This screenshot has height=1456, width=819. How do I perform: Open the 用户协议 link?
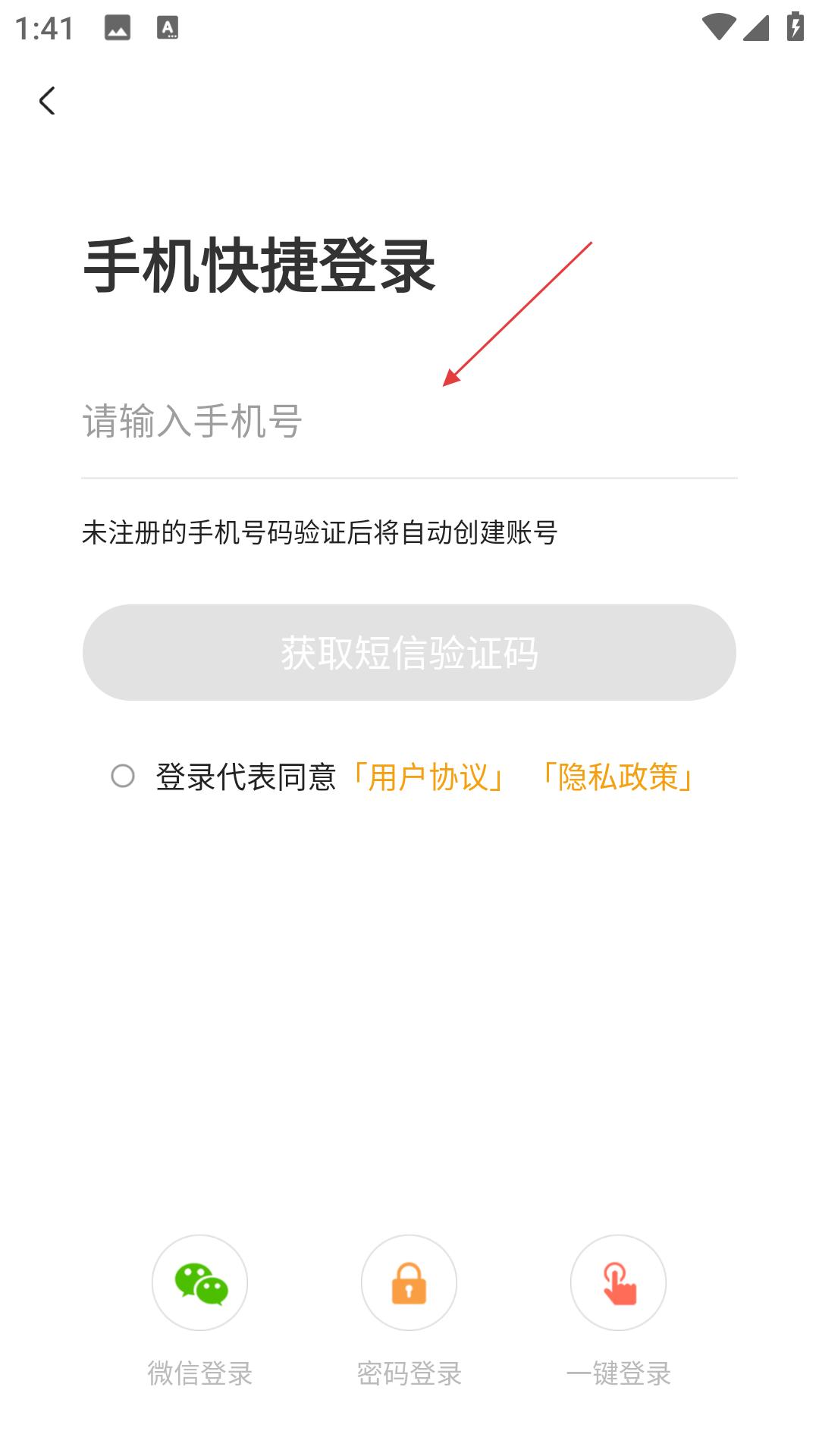click(x=428, y=777)
